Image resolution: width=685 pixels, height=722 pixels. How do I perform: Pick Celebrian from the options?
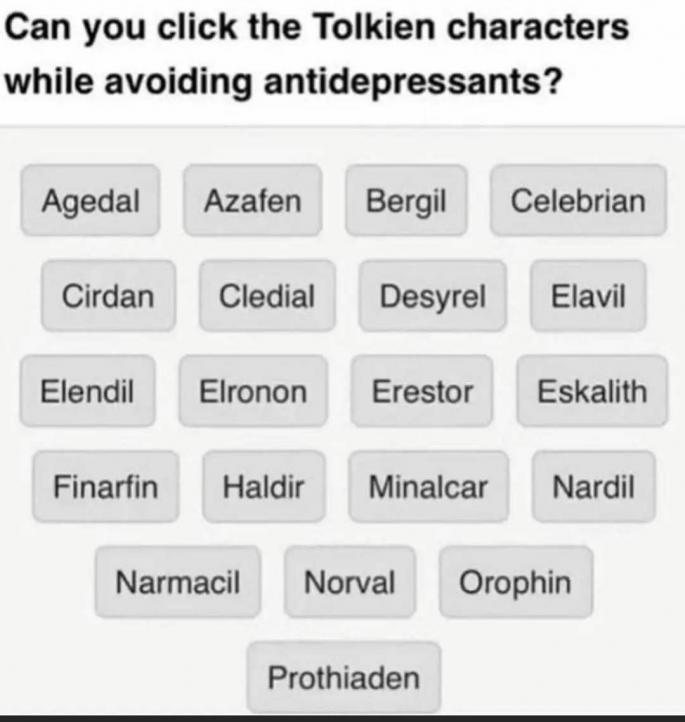pos(578,201)
